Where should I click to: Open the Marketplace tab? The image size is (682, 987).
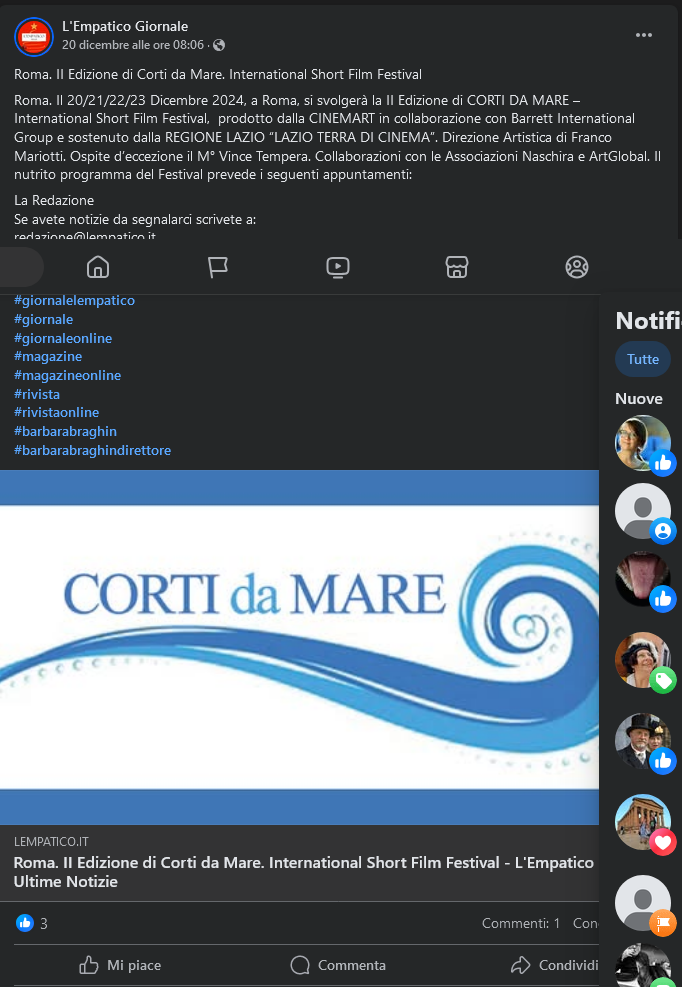click(x=457, y=267)
